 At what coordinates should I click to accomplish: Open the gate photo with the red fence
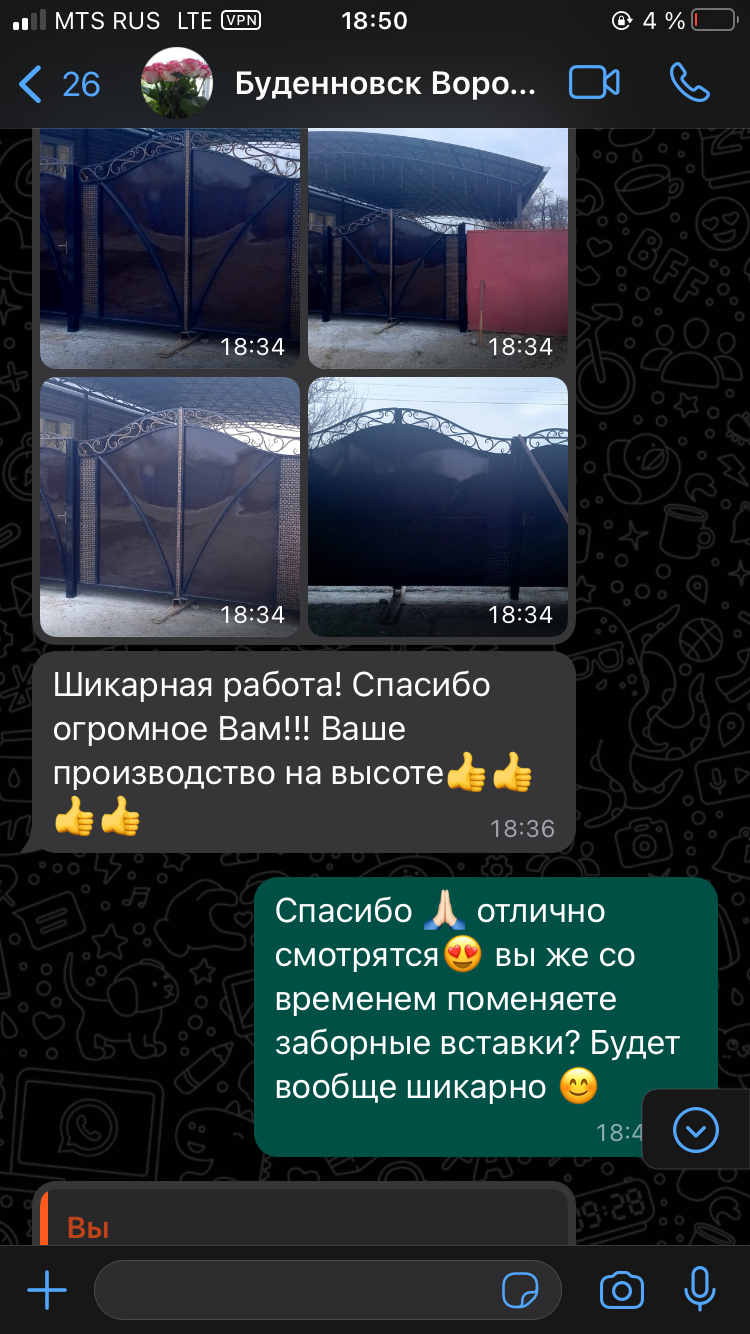click(x=438, y=248)
